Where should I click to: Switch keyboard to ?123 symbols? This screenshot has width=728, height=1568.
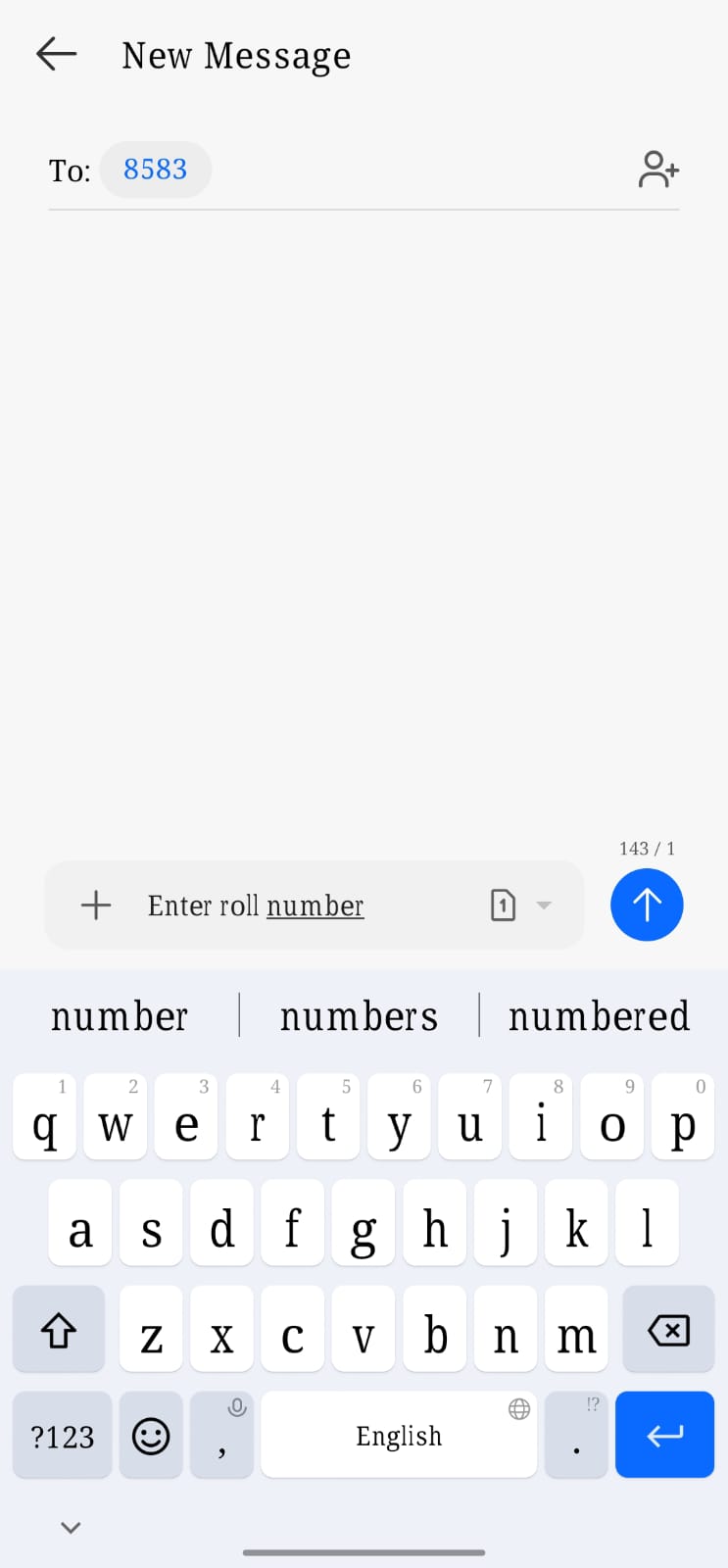click(x=62, y=1436)
